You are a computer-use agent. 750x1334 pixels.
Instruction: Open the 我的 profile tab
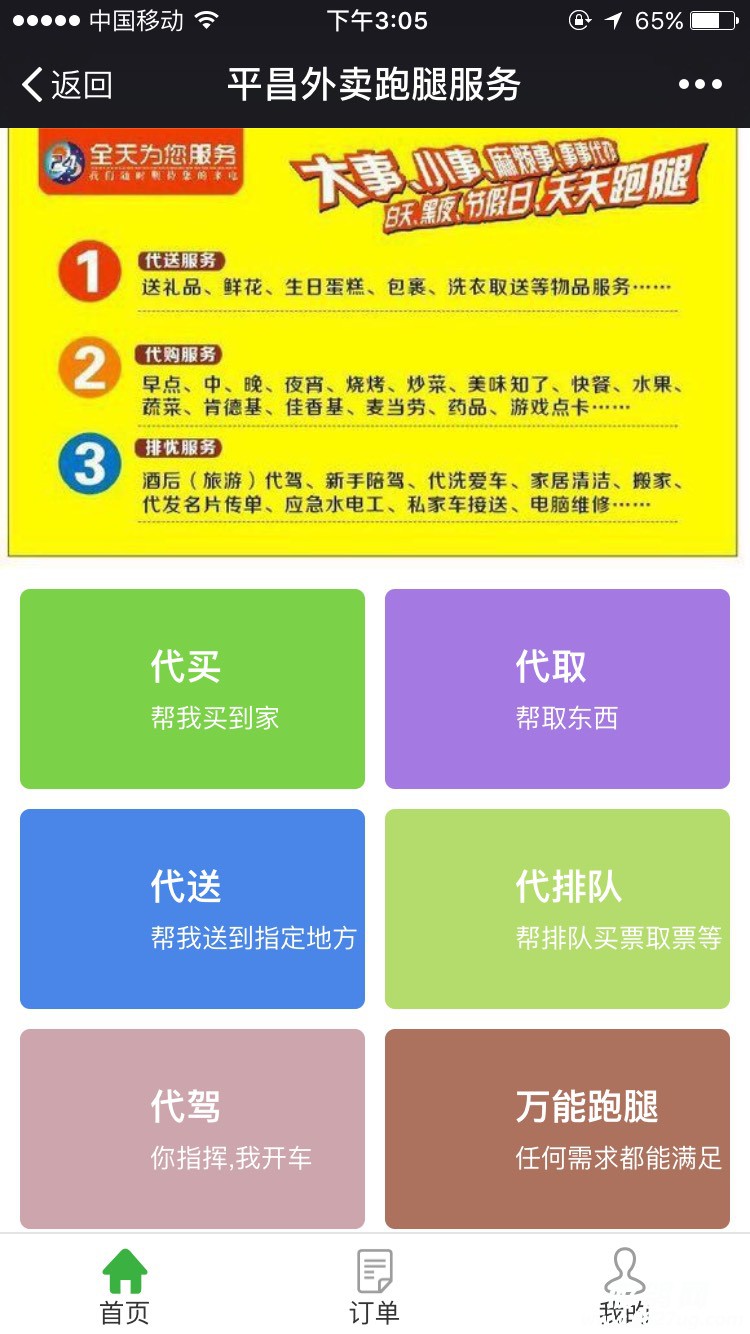point(624,1286)
